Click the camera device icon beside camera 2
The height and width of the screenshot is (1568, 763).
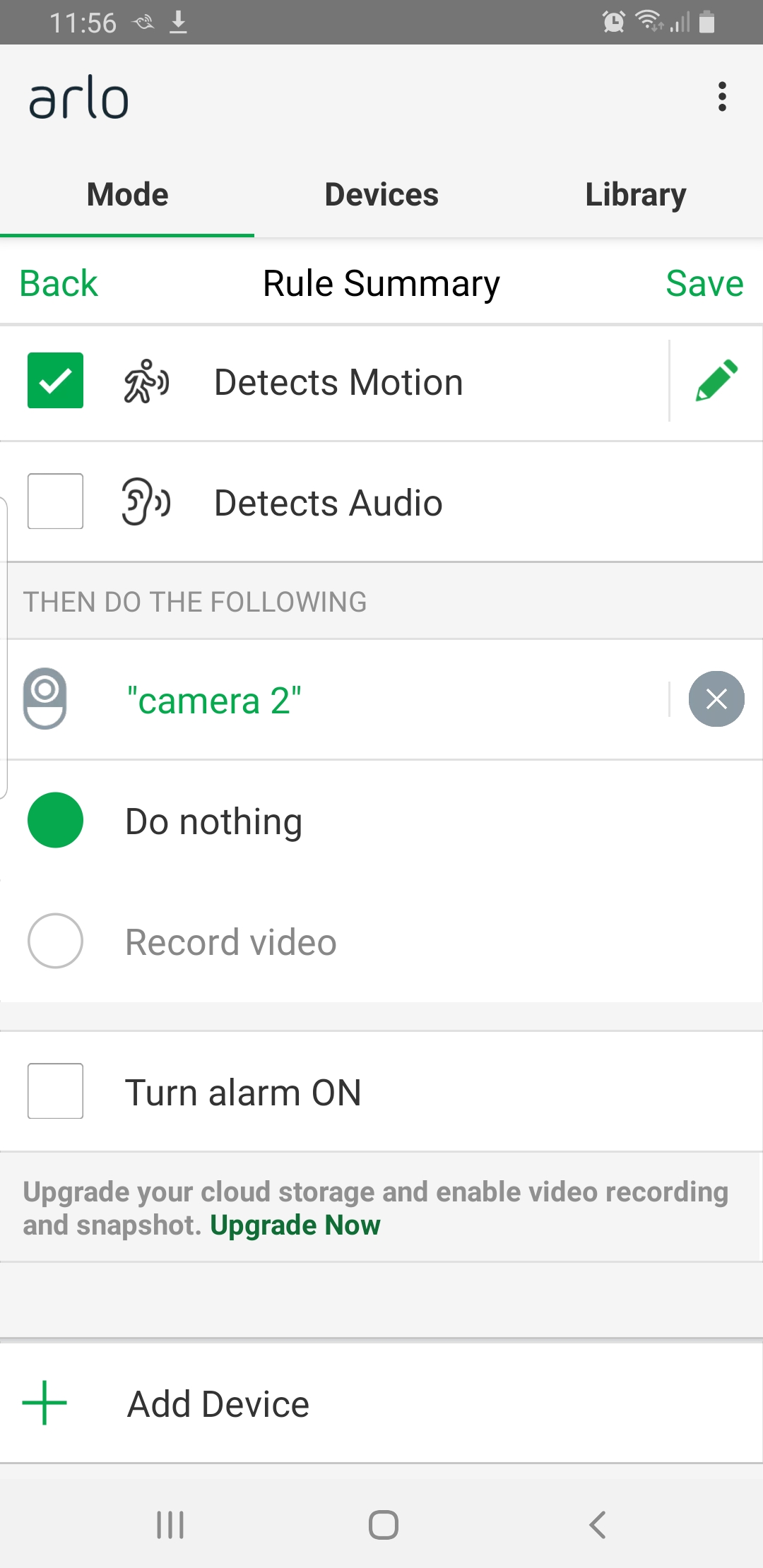coord(45,699)
